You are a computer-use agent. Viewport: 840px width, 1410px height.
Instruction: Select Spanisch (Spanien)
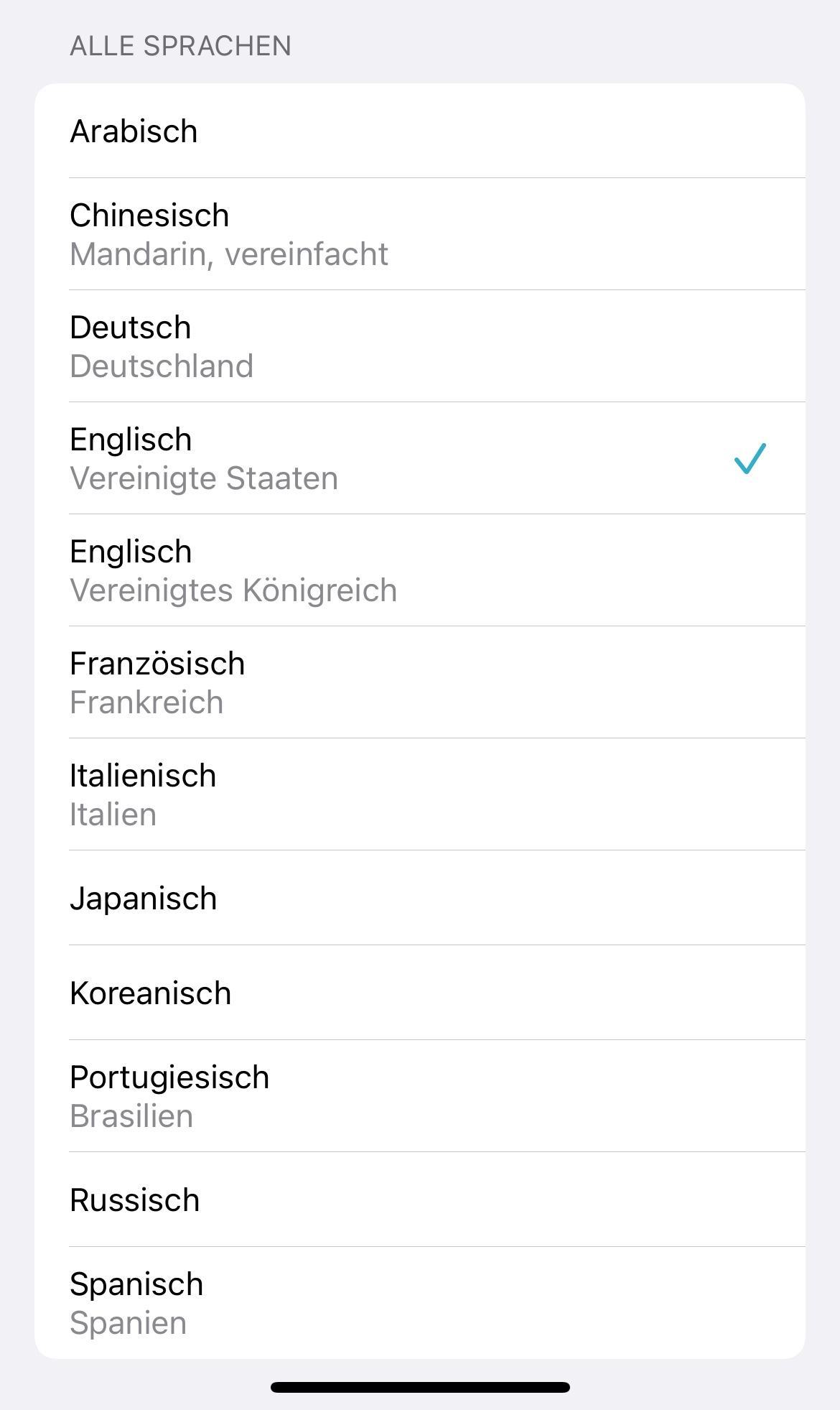tap(420, 1303)
